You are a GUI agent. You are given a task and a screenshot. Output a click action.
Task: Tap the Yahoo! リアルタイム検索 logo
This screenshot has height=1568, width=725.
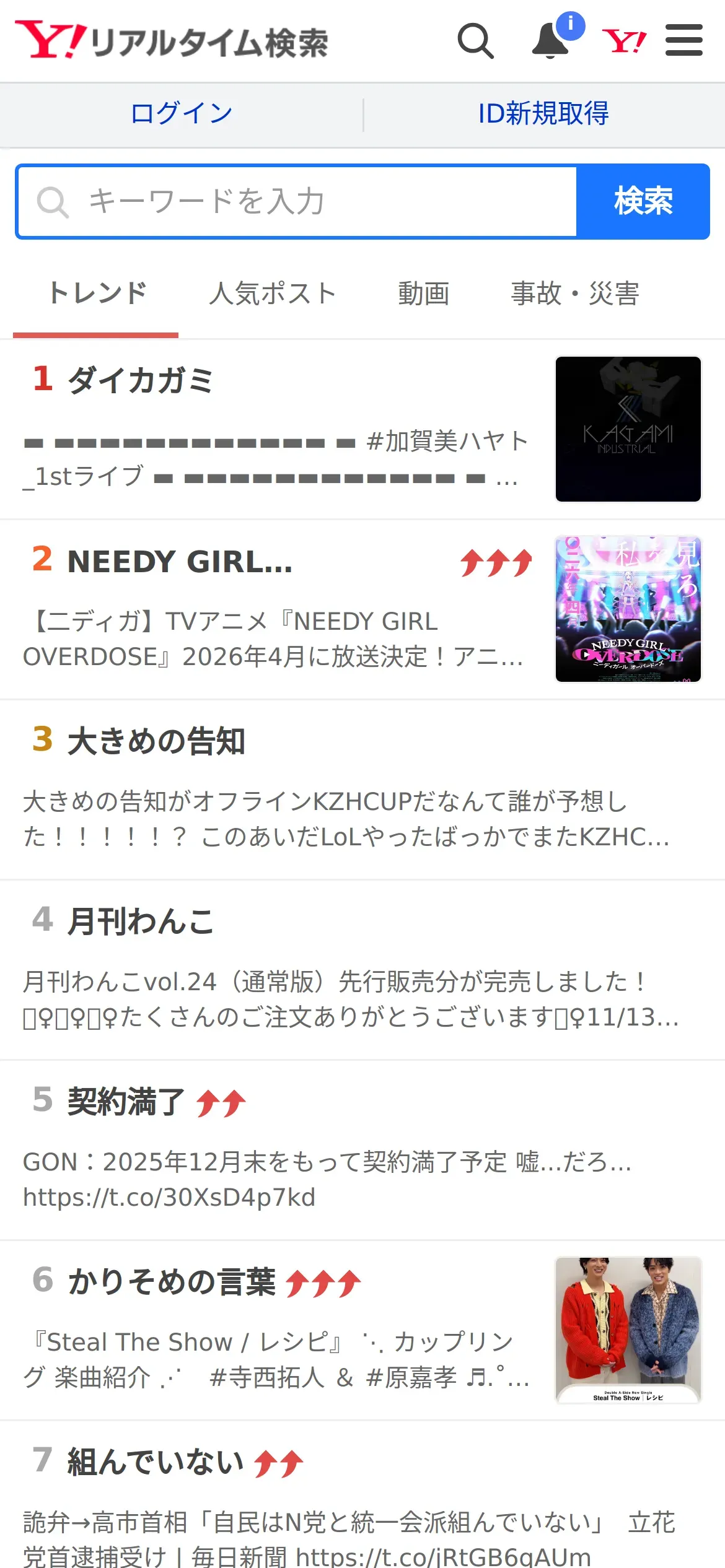coord(172,41)
